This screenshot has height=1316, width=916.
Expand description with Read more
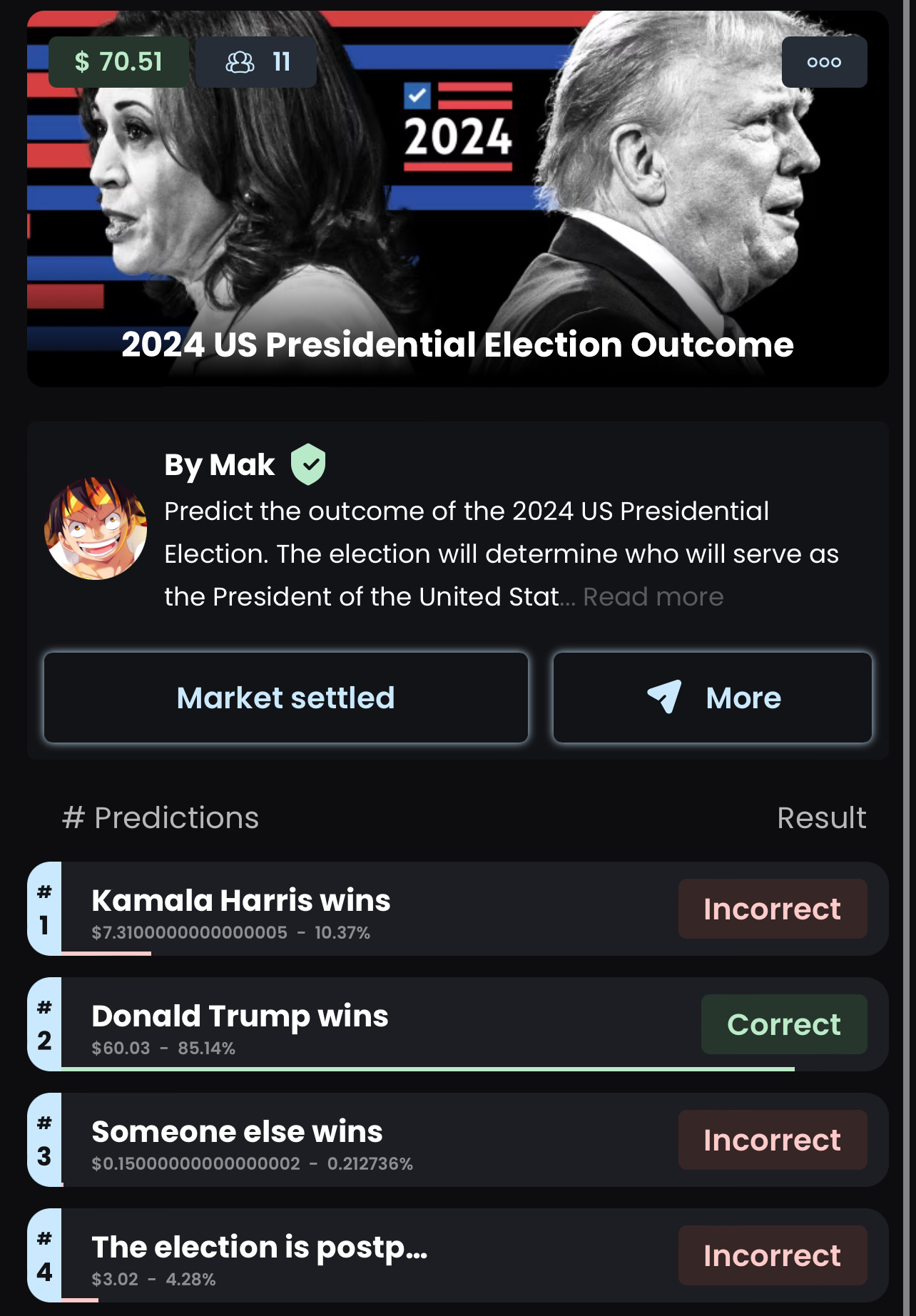point(653,597)
